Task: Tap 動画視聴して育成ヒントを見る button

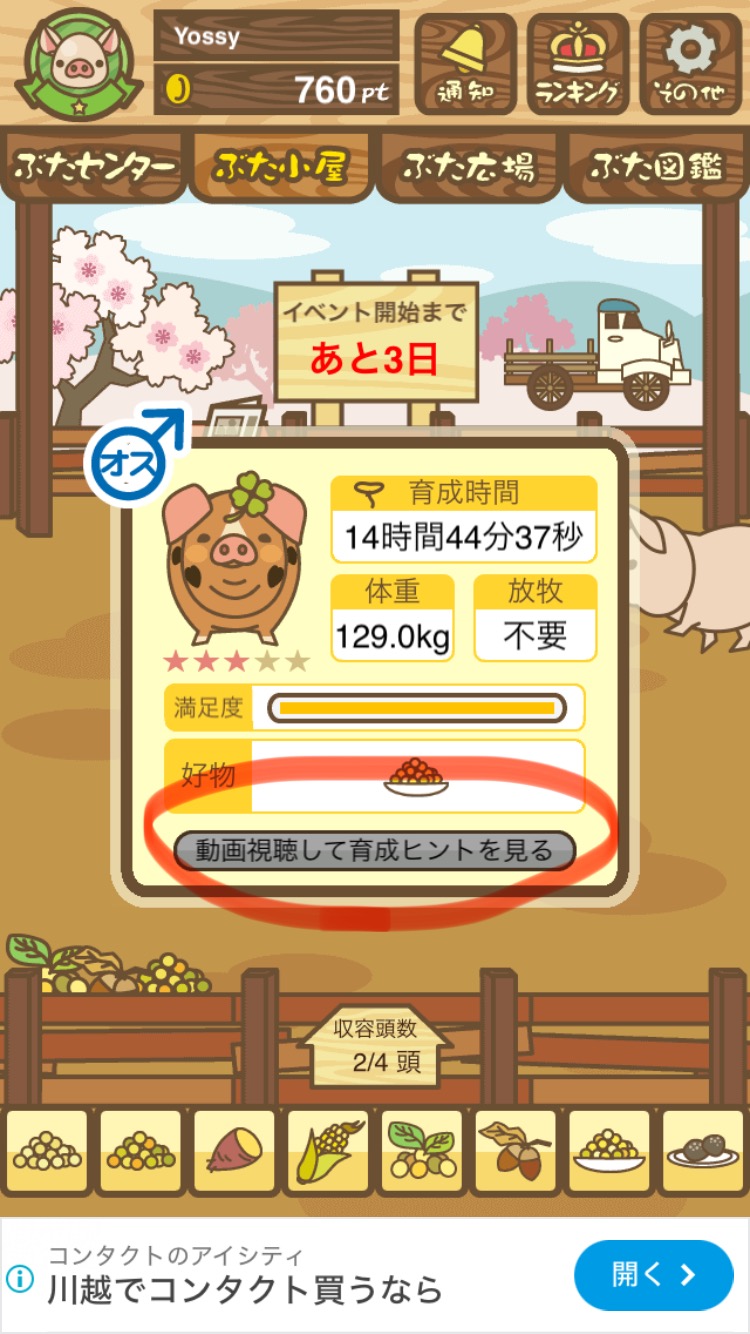Action: click(374, 851)
